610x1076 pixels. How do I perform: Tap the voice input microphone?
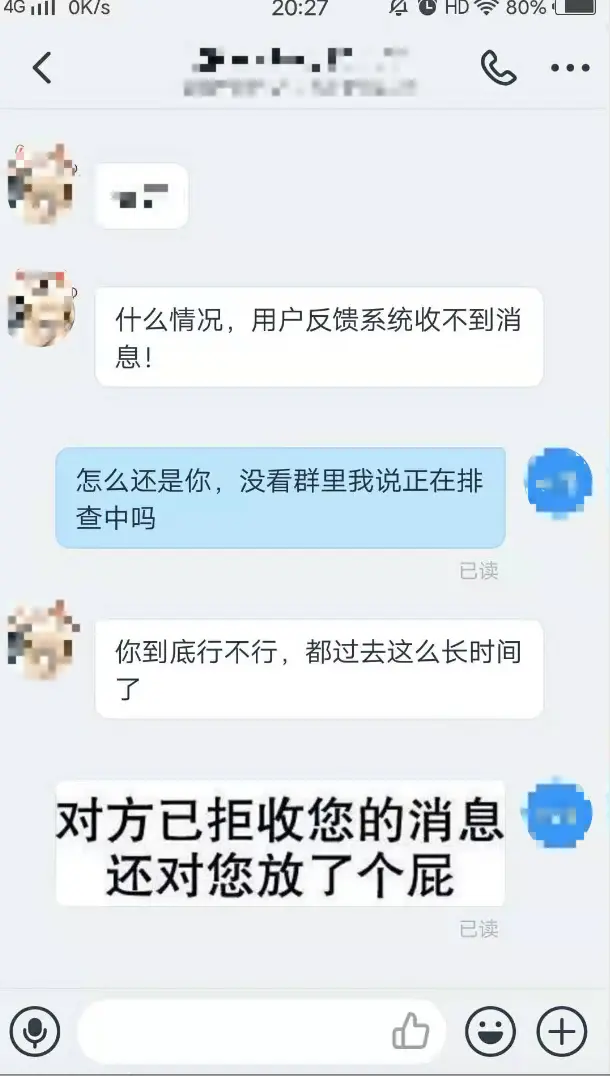35,1031
